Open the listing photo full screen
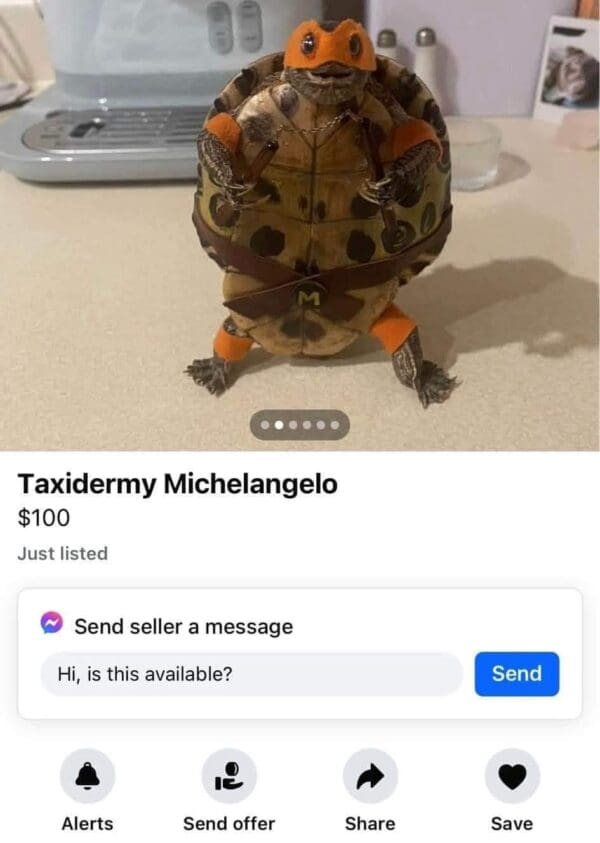600x843 pixels. (x=300, y=220)
